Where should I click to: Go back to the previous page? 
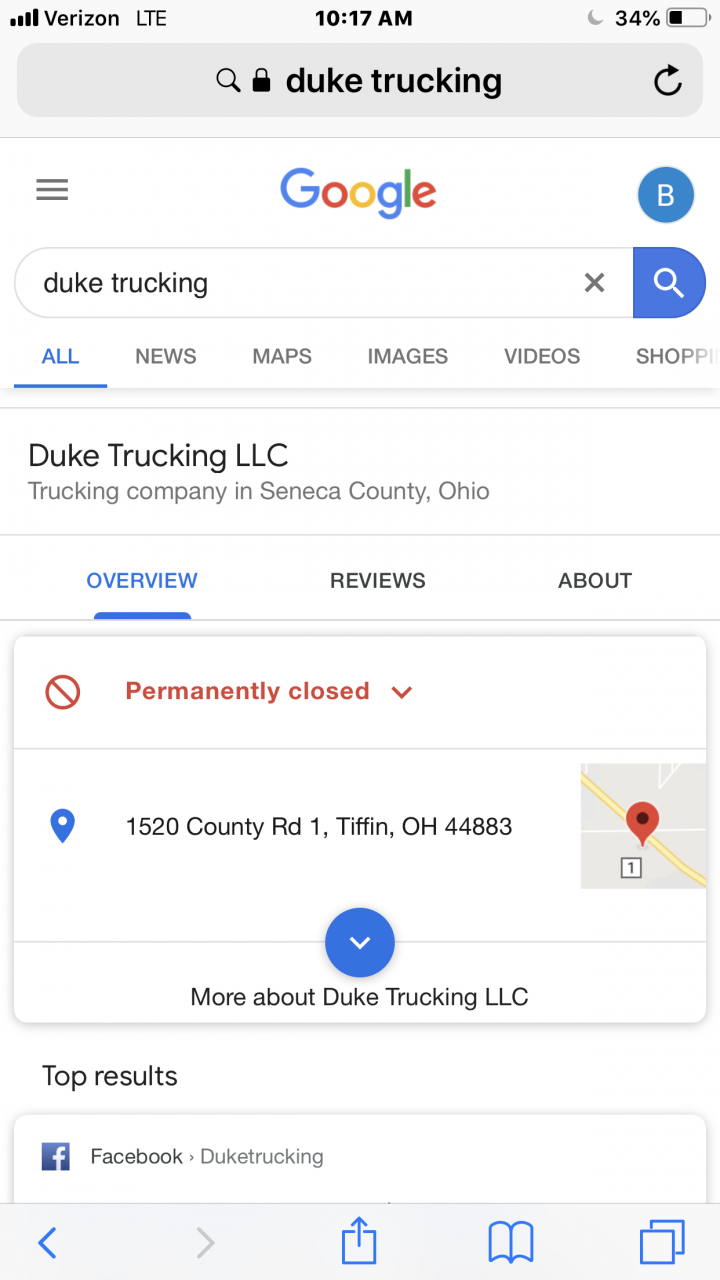(47, 1242)
